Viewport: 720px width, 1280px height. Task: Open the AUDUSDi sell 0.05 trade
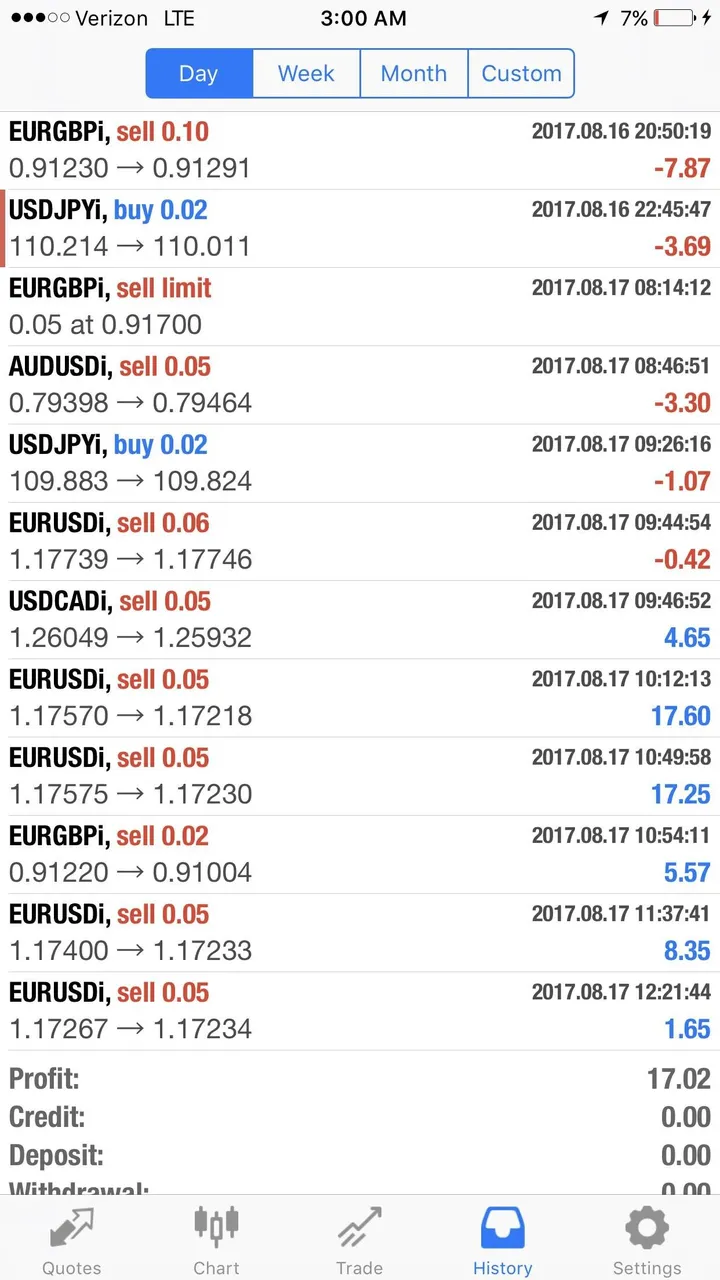coord(360,384)
